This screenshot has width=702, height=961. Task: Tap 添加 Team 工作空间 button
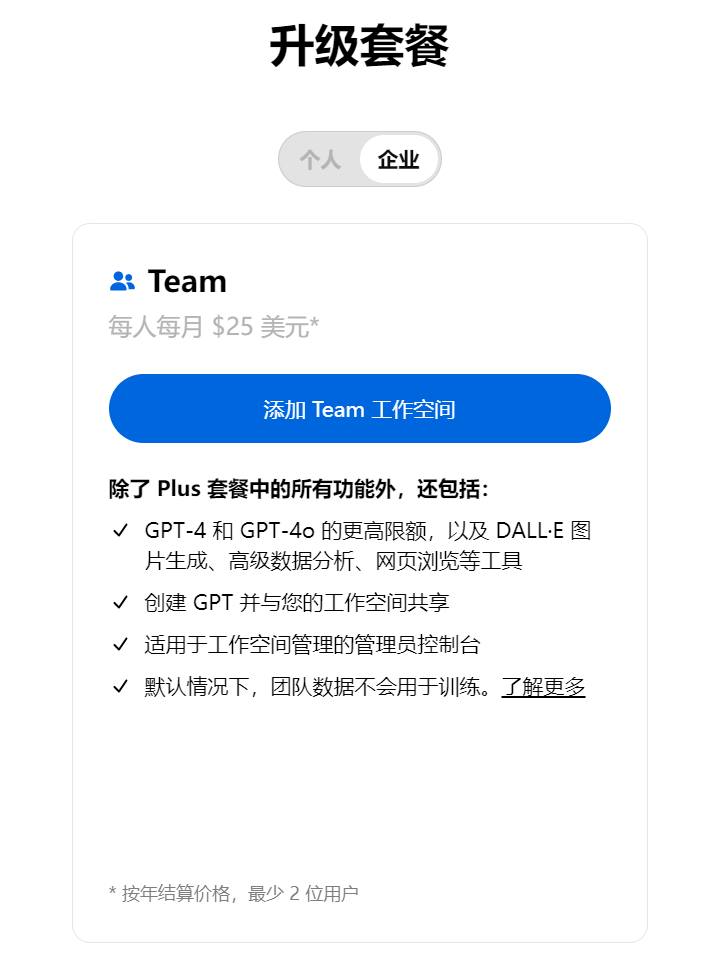(x=359, y=409)
